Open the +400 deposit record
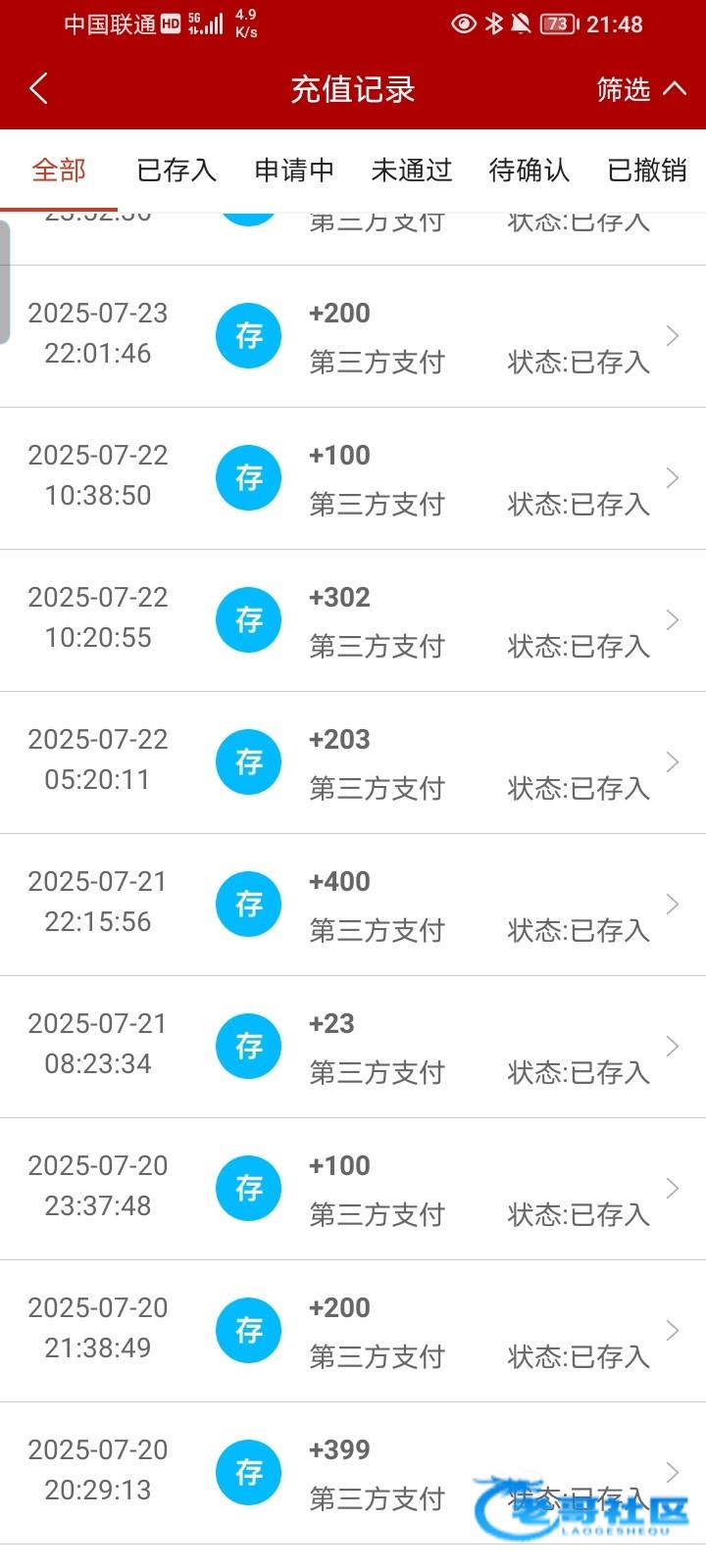 (353, 905)
